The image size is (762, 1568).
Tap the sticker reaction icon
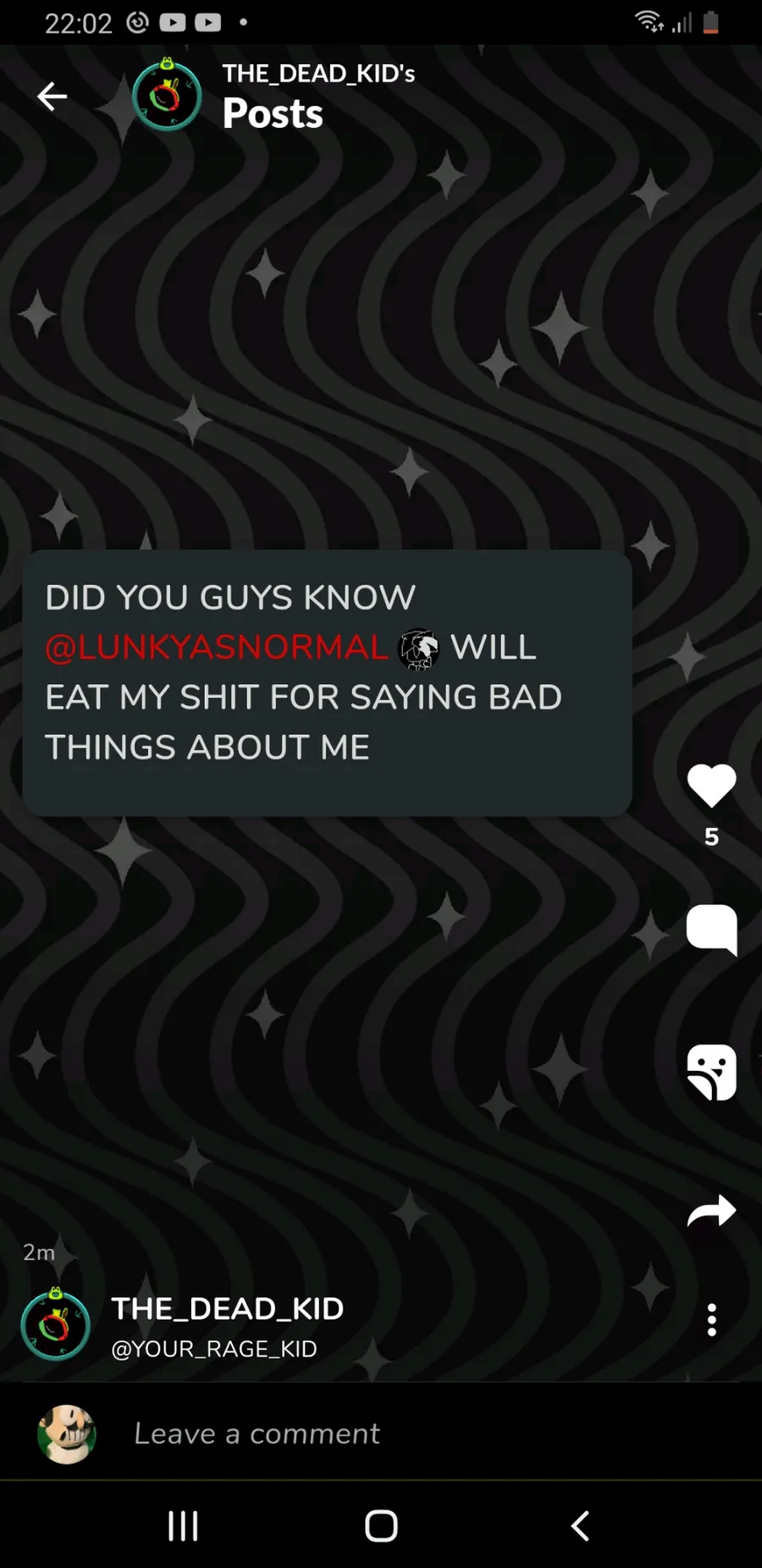[711, 1072]
